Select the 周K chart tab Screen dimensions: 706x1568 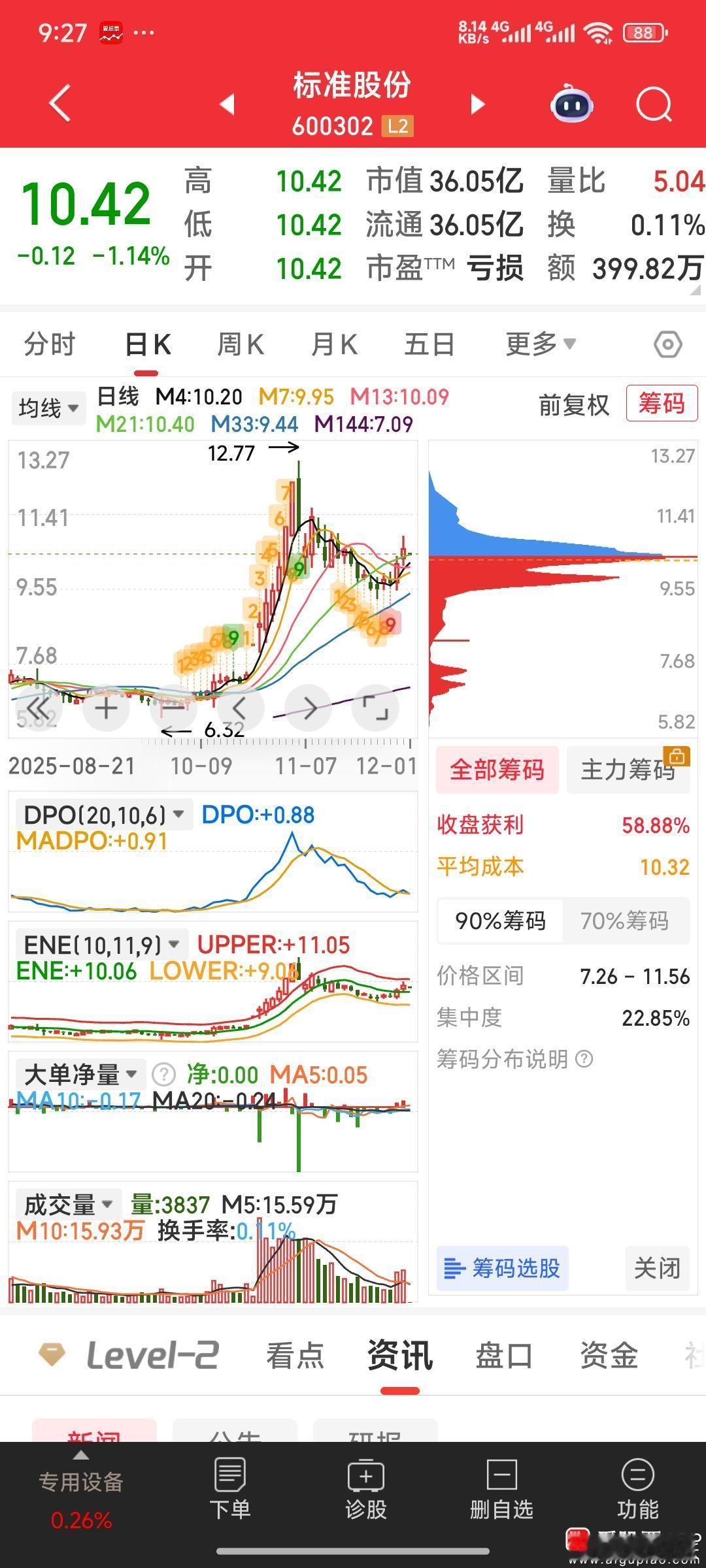240,344
